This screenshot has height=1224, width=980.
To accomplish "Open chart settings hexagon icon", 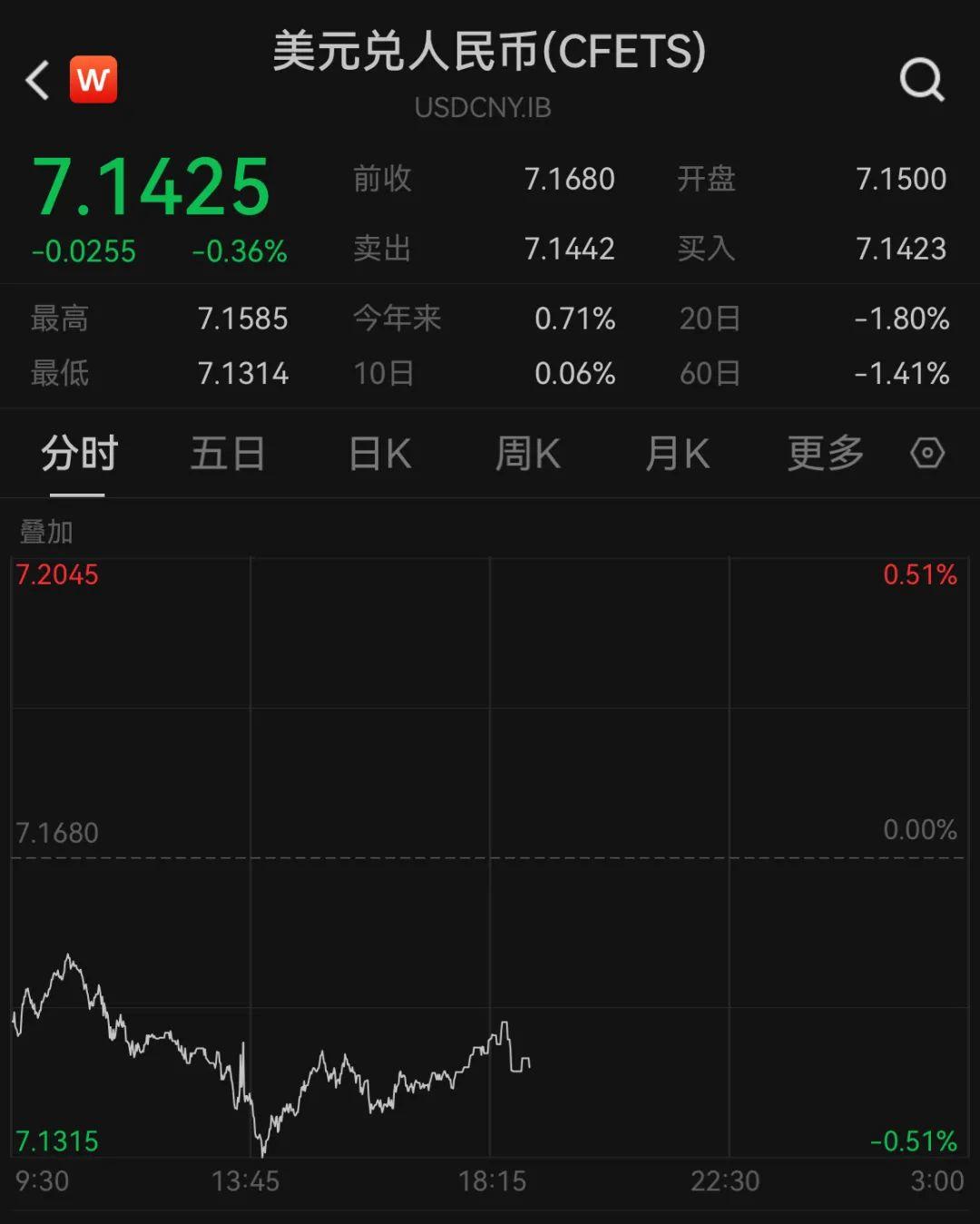I will (x=927, y=453).
